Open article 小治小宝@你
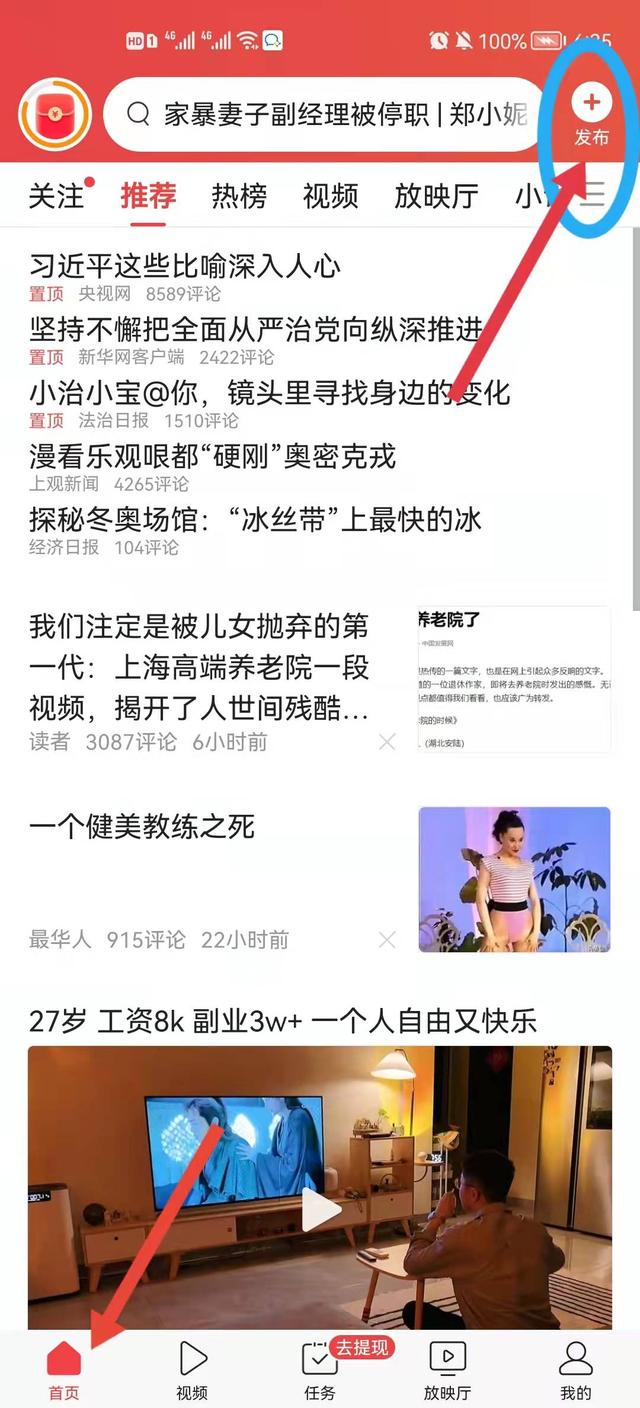640x1408 pixels. click(x=270, y=392)
